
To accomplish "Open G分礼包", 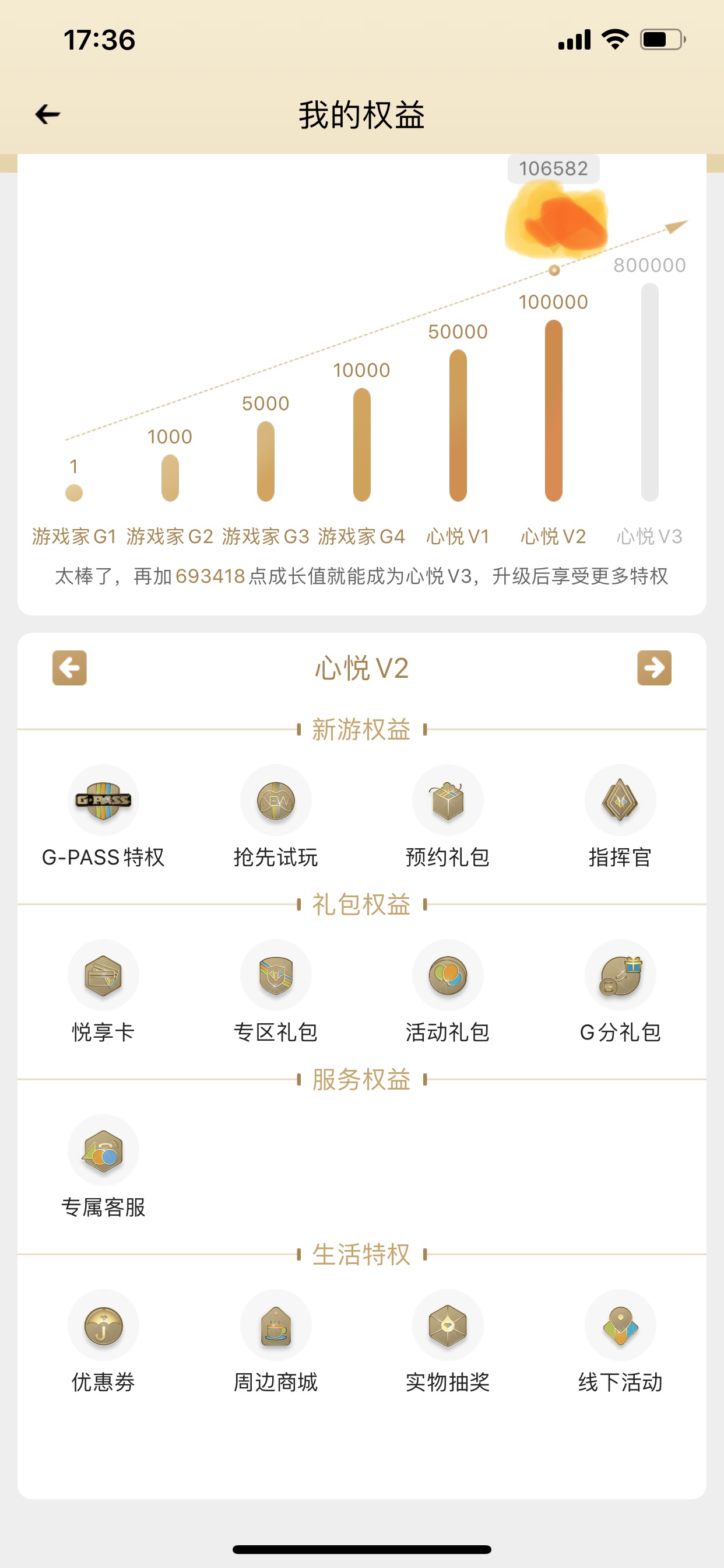I will click(x=620, y=992).
